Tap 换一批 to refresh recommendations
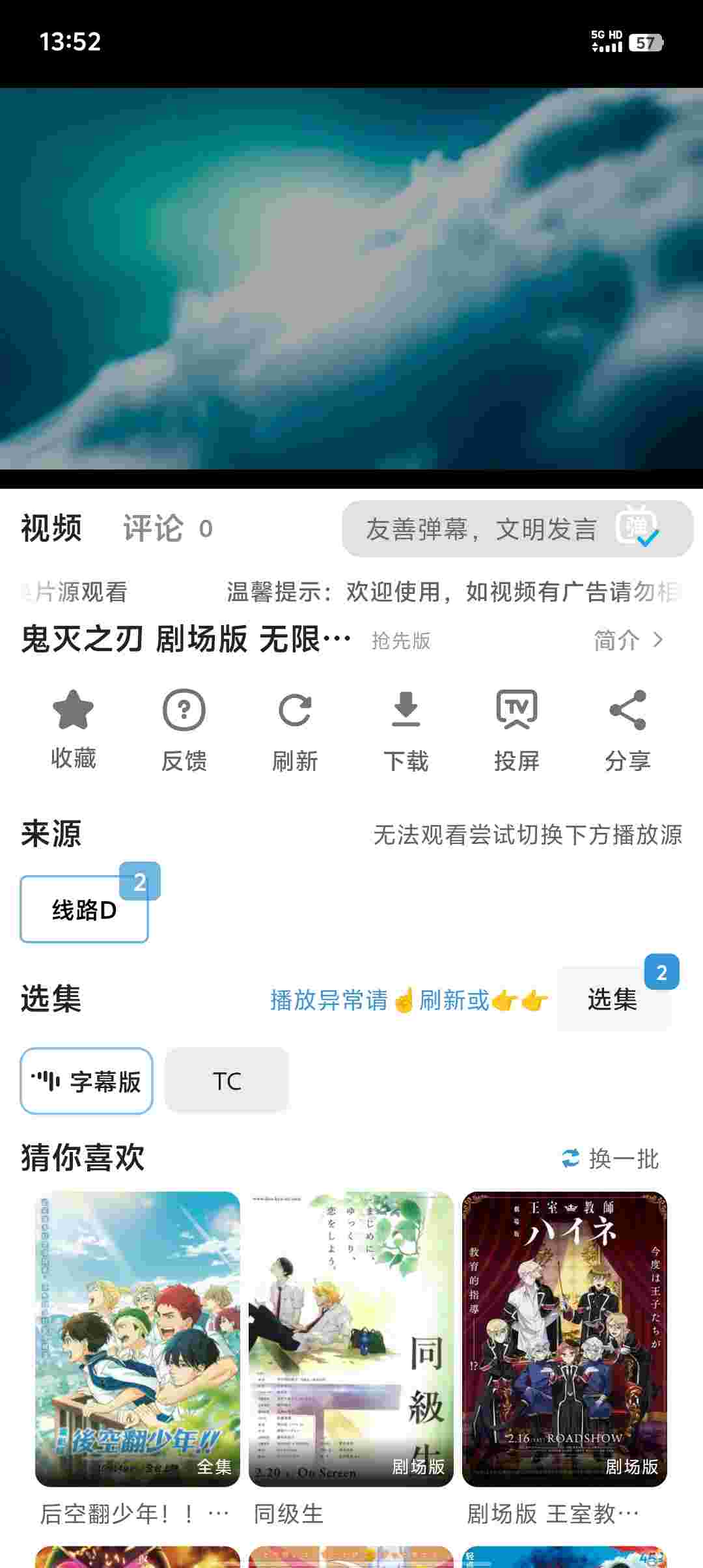The image size is (703, 1568). coord(611,1158)
